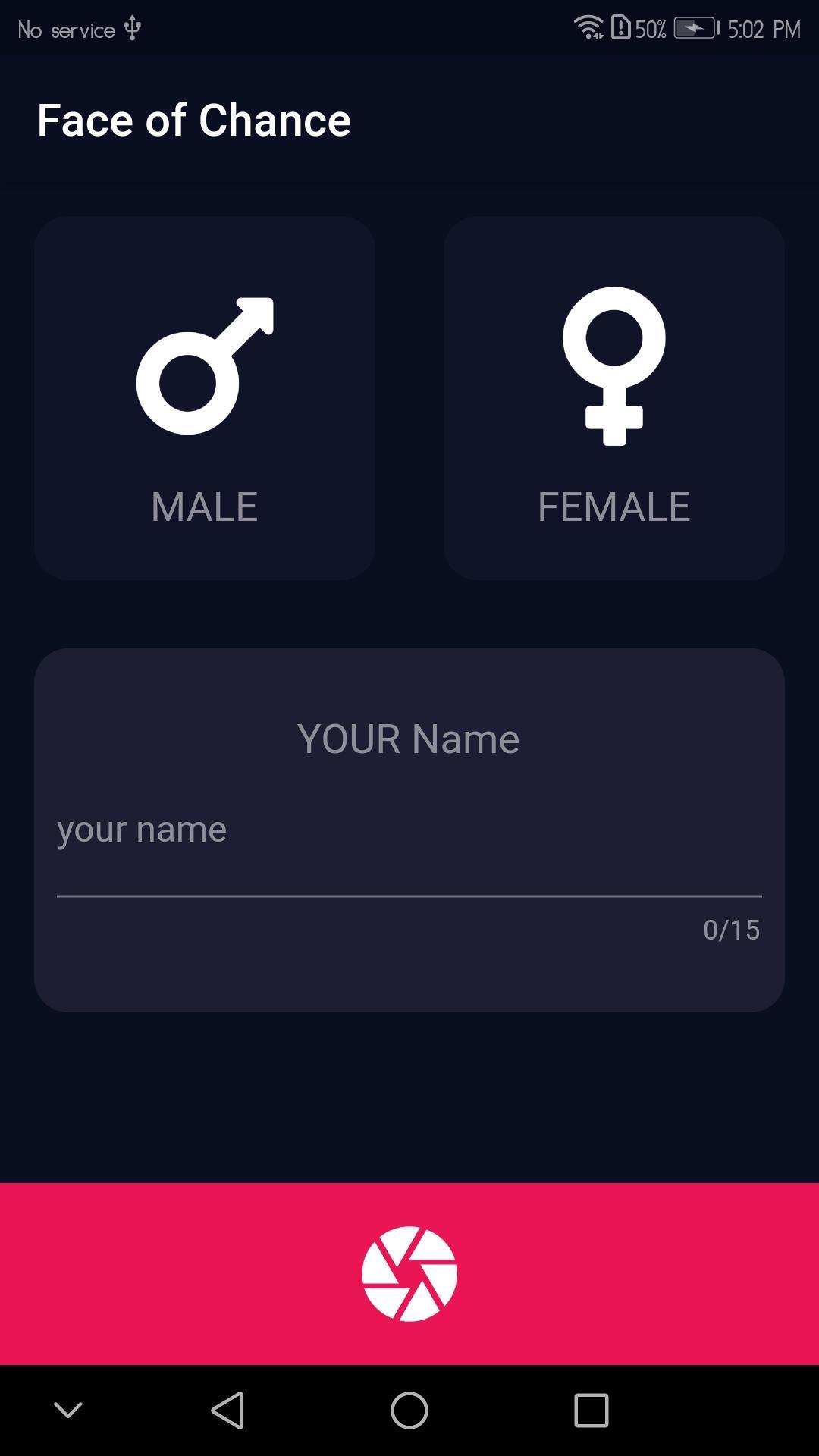
Task: Go back using the system back button
Action: (227, 1410)
